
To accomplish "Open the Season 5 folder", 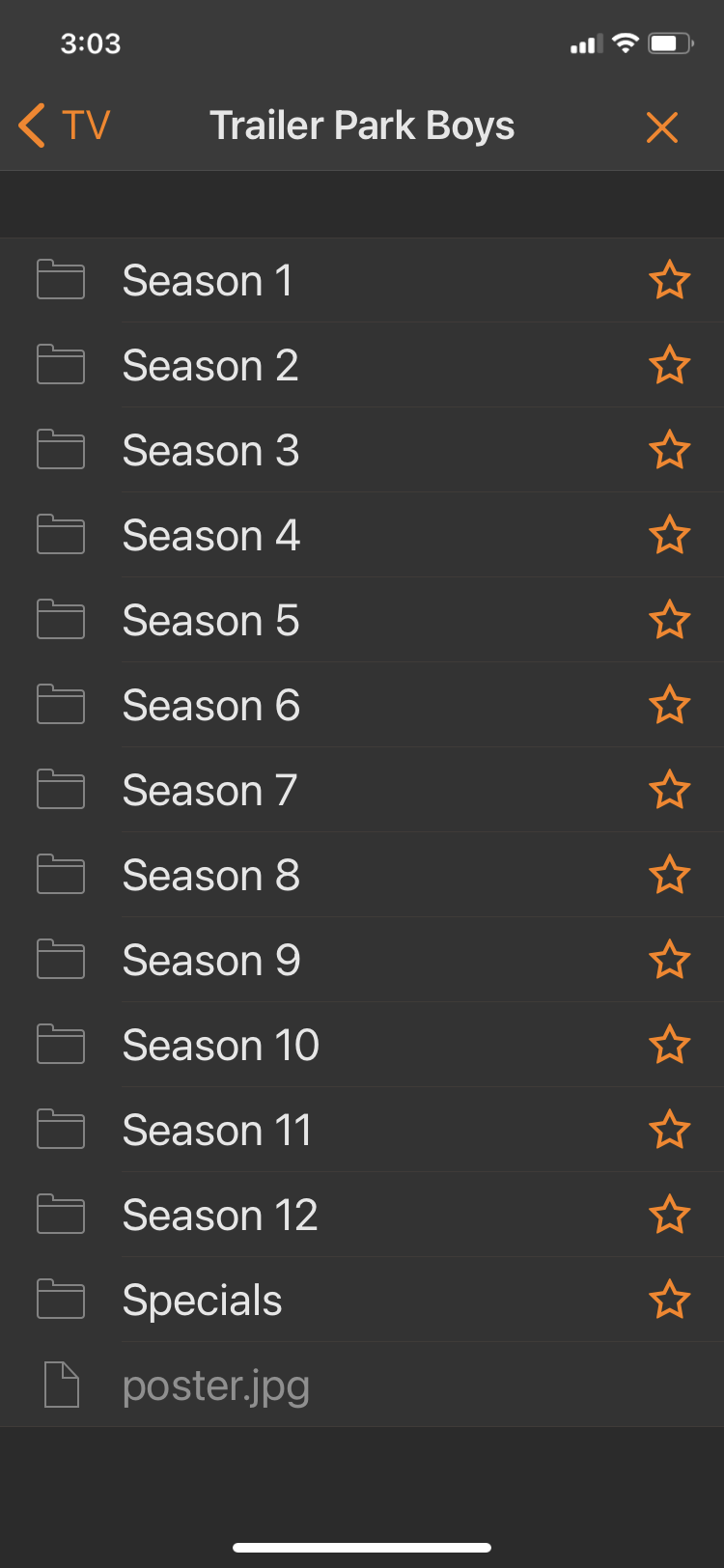I will [210, 621].
